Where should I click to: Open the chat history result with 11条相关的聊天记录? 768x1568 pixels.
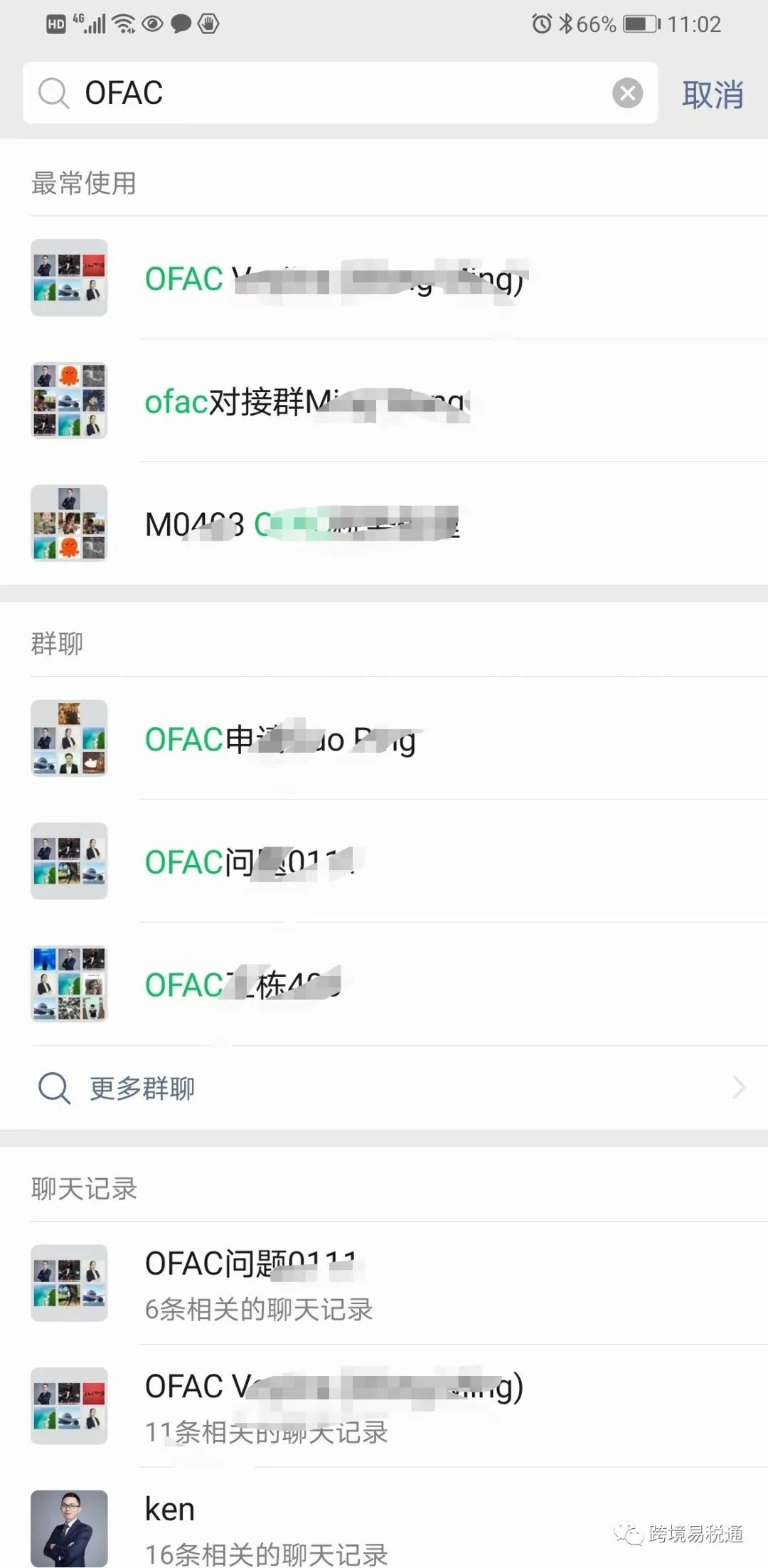pos(384,1407)
